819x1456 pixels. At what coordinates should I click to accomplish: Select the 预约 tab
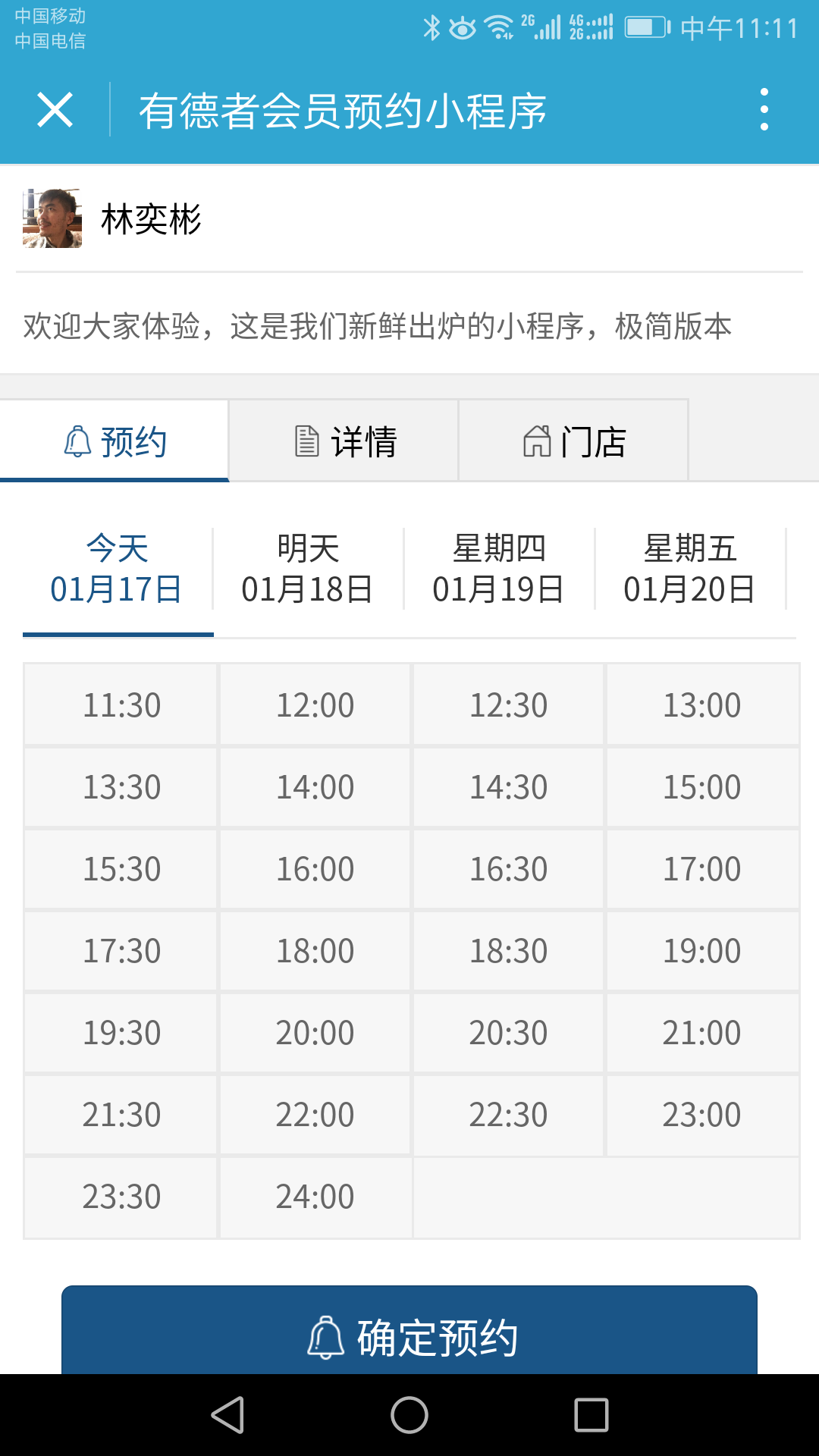pyautogui.click(x=115, y=441)
